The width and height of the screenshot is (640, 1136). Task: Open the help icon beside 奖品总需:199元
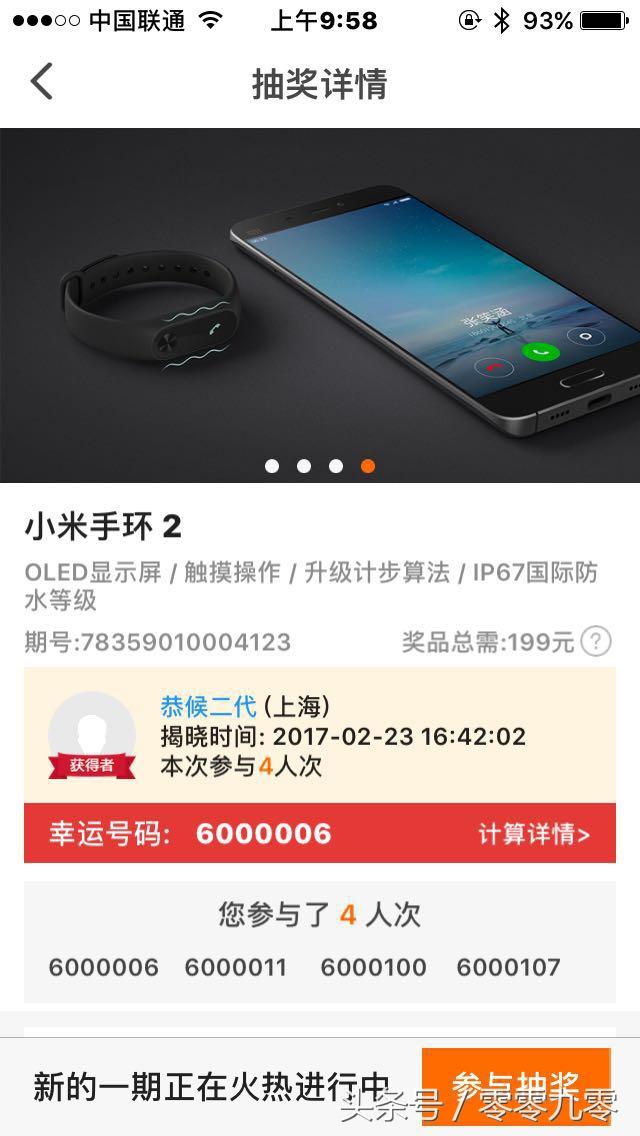coord(596,642)
